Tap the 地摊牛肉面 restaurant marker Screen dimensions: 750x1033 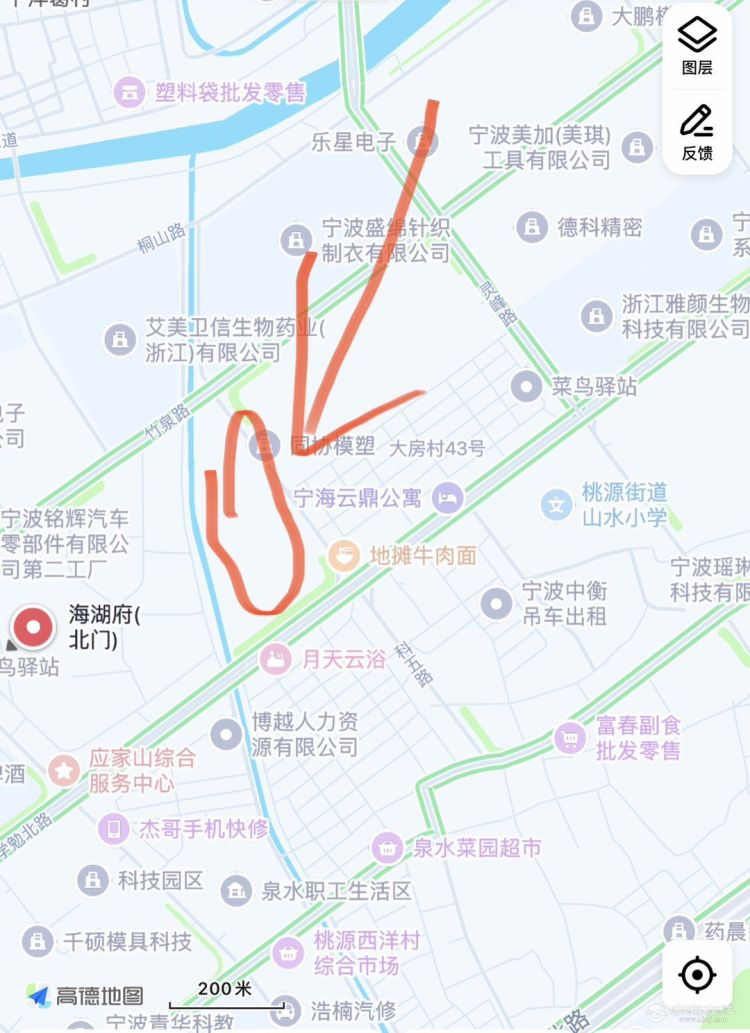(x=344, y=555)
